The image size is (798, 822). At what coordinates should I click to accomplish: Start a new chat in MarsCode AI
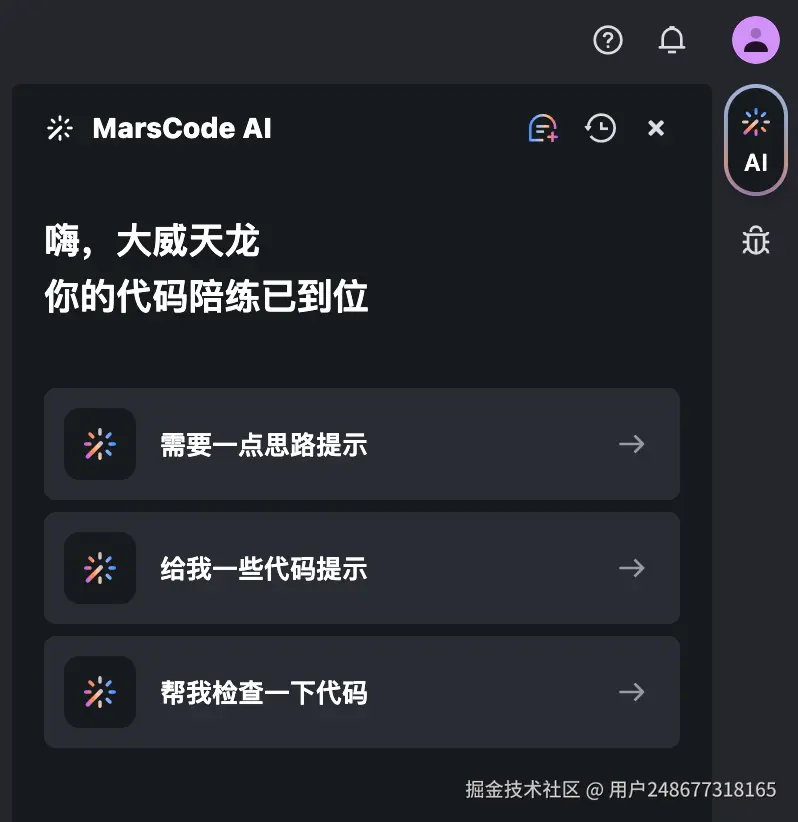click(x=543, y=128)
